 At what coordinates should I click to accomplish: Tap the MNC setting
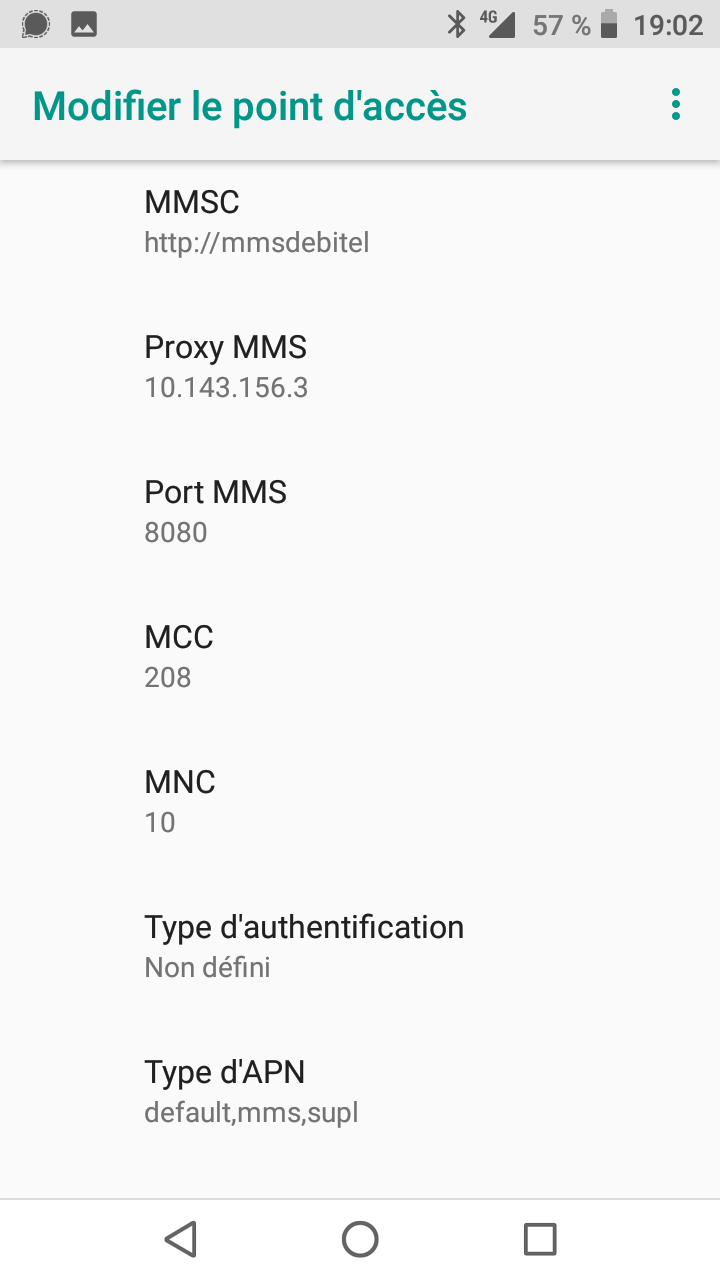[x=360, y=801]
